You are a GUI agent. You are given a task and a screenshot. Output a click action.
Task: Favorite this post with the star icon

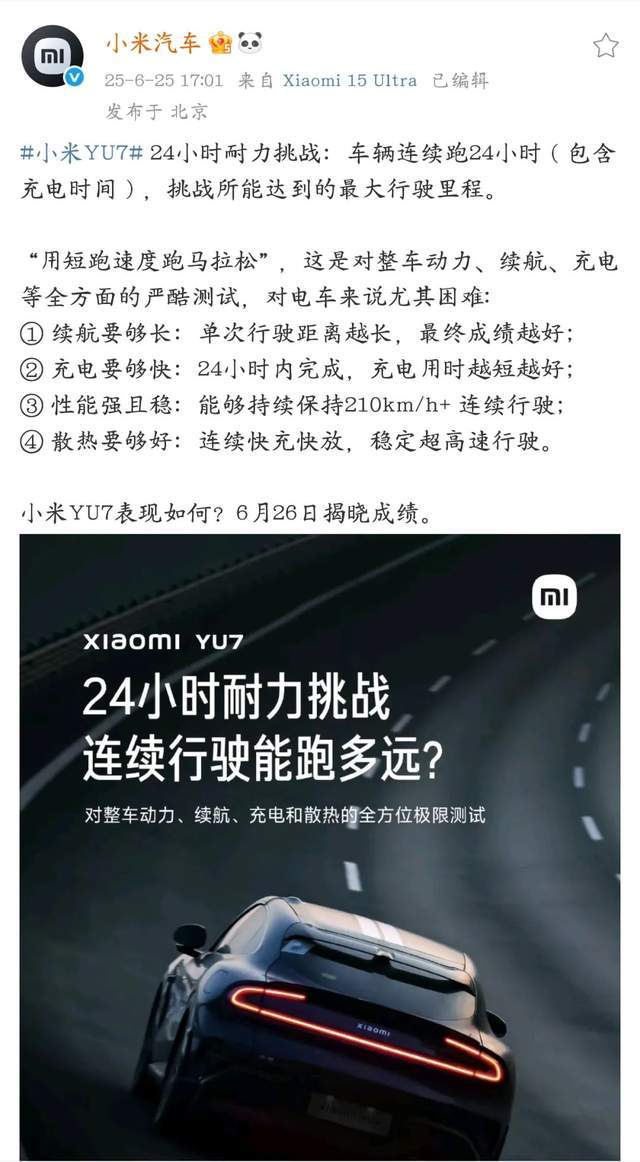click(605, 46)
